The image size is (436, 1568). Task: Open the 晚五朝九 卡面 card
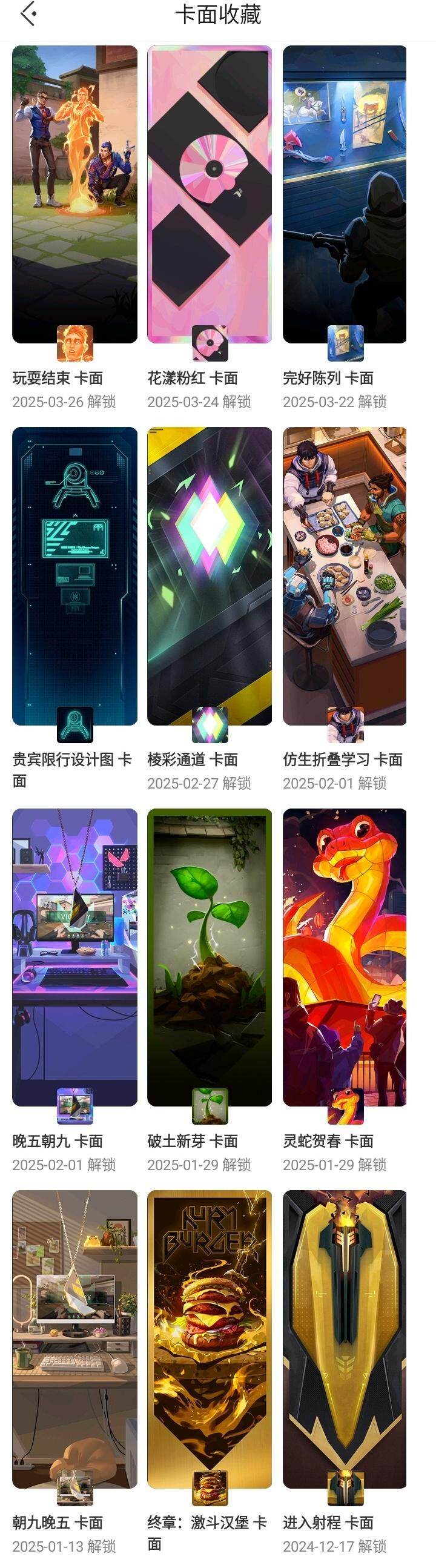click(x=74, y=957)
